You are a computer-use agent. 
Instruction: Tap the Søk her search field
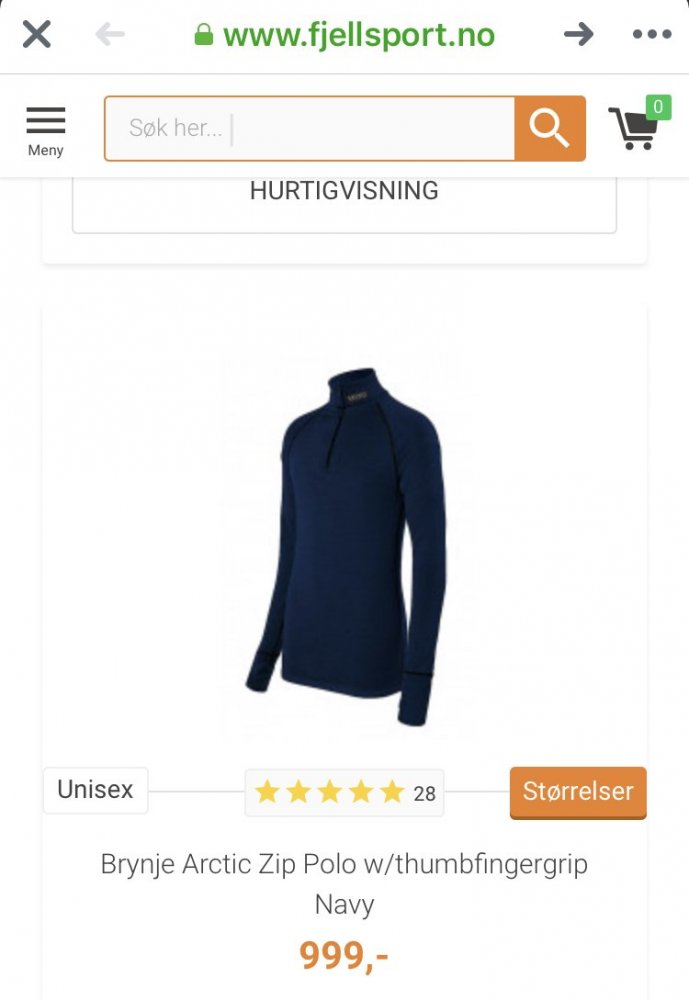pyautogui.click(x=310, y=128)
